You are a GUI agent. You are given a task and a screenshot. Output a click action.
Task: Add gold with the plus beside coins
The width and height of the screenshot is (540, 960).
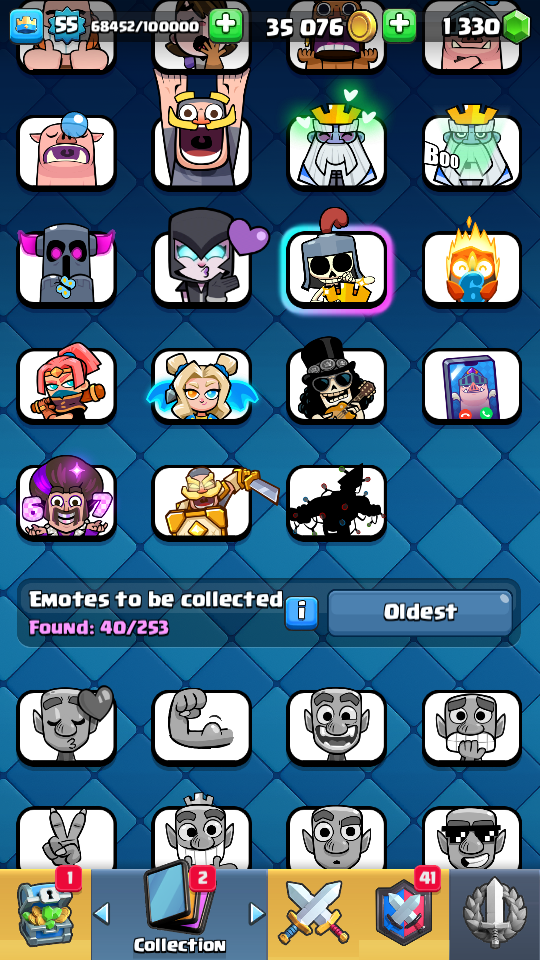399,26
